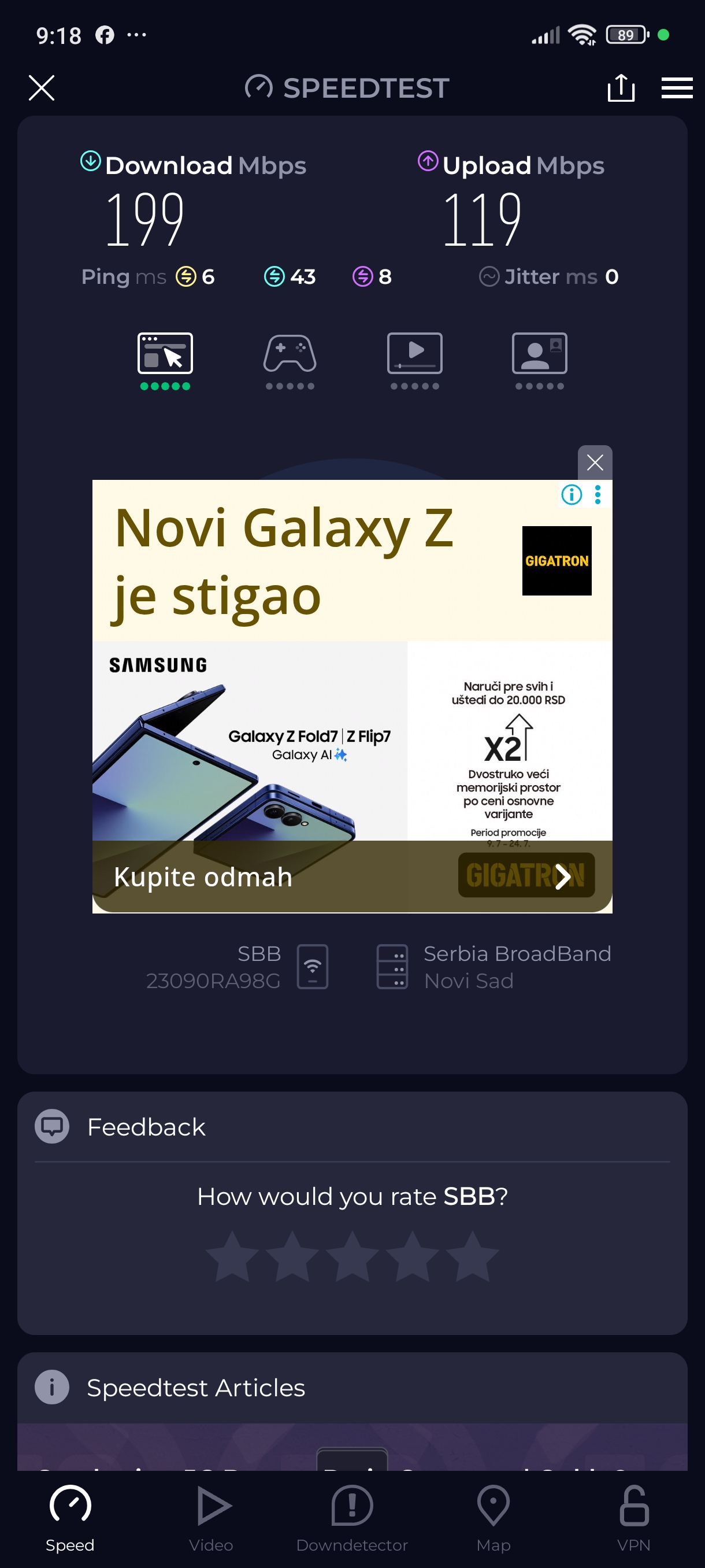Close the speed test results

pyautogui.click(x=42, y=88)
